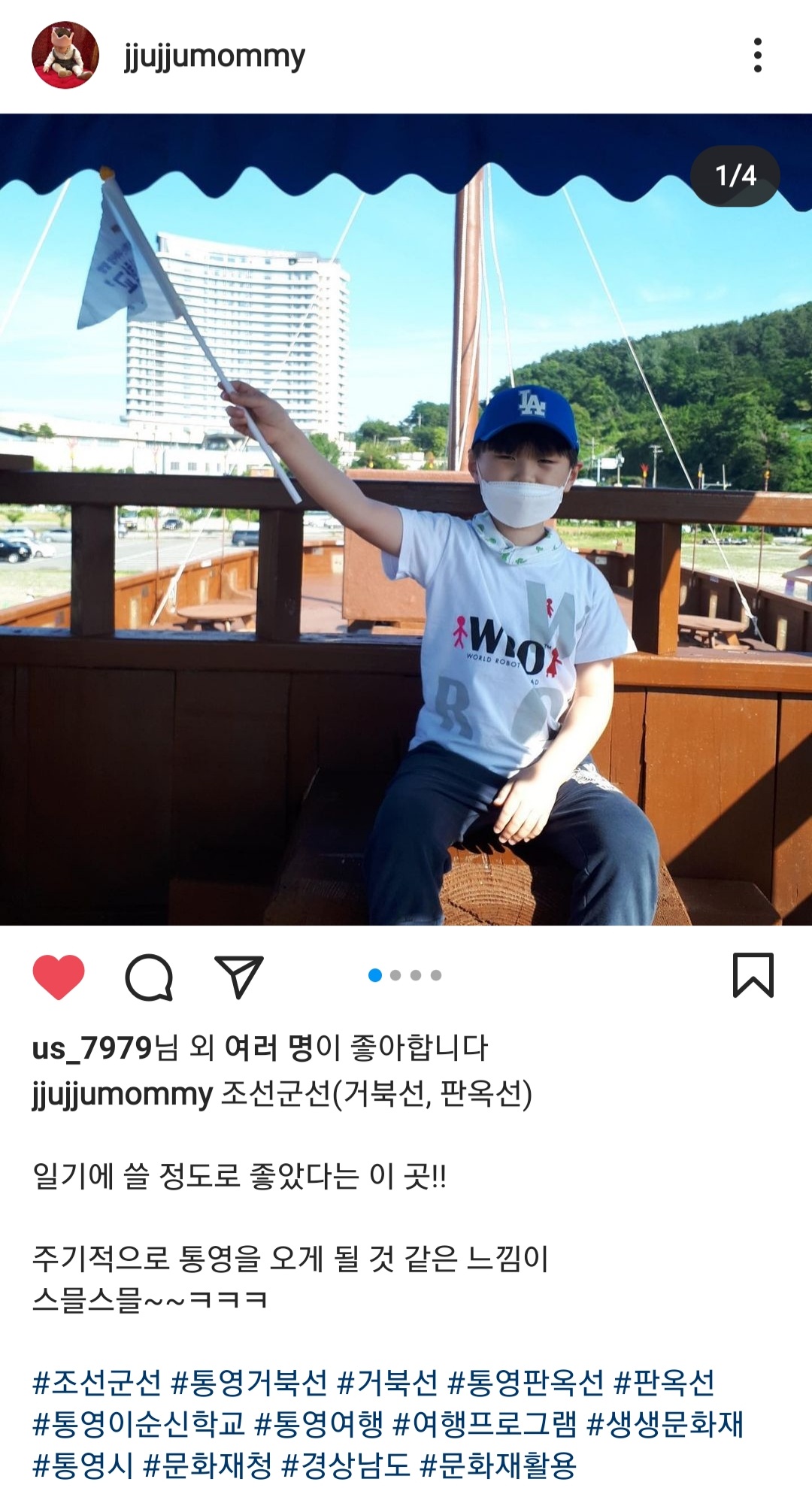Open jjujjumommy's profile picture
Image resolution: width=812 pixels, height=1488 pixels.
[x=65, y=56]
